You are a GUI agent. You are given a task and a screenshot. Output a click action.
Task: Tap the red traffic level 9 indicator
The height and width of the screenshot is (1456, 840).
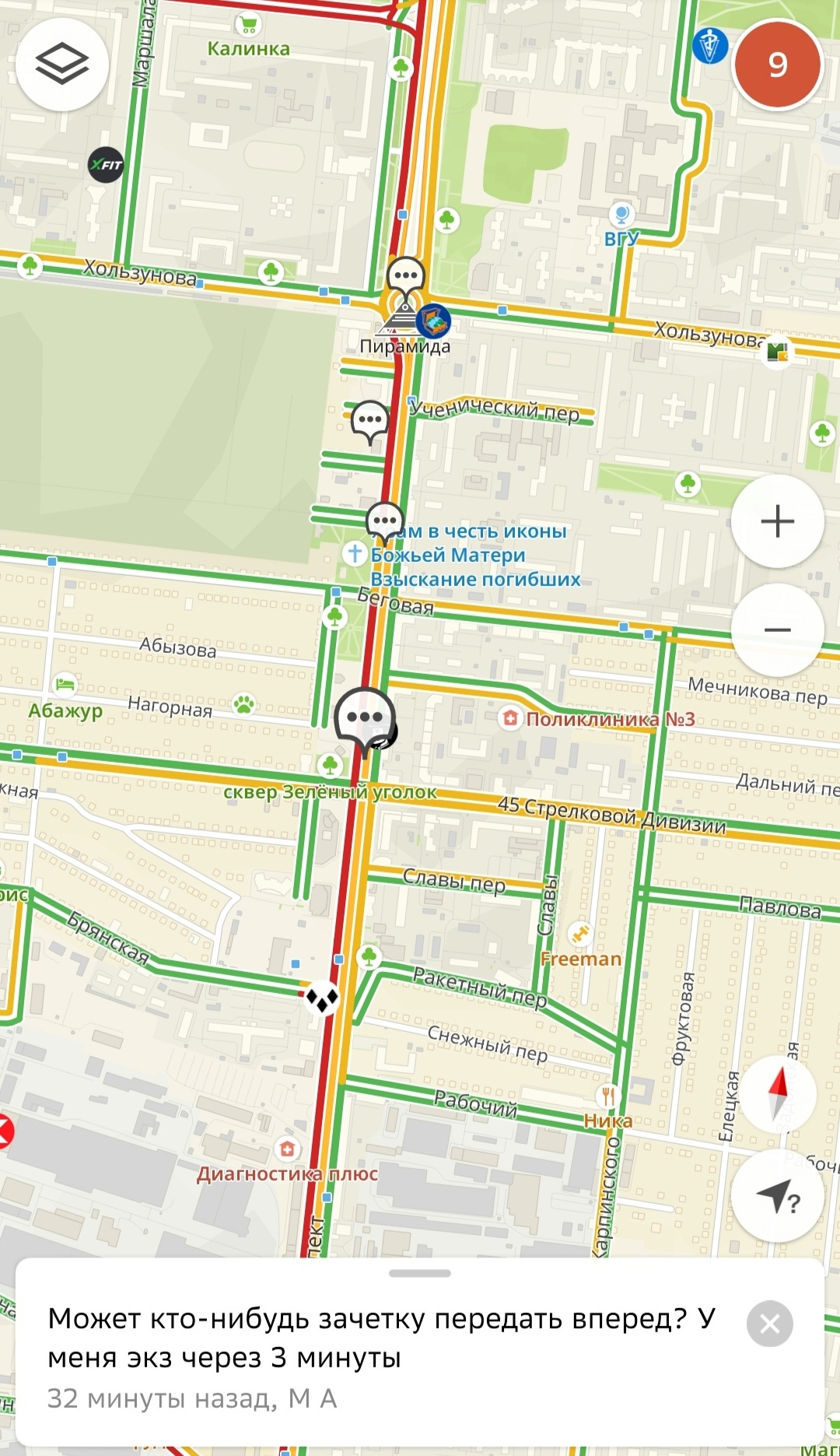pyautogui.click(x=777, y=65)
